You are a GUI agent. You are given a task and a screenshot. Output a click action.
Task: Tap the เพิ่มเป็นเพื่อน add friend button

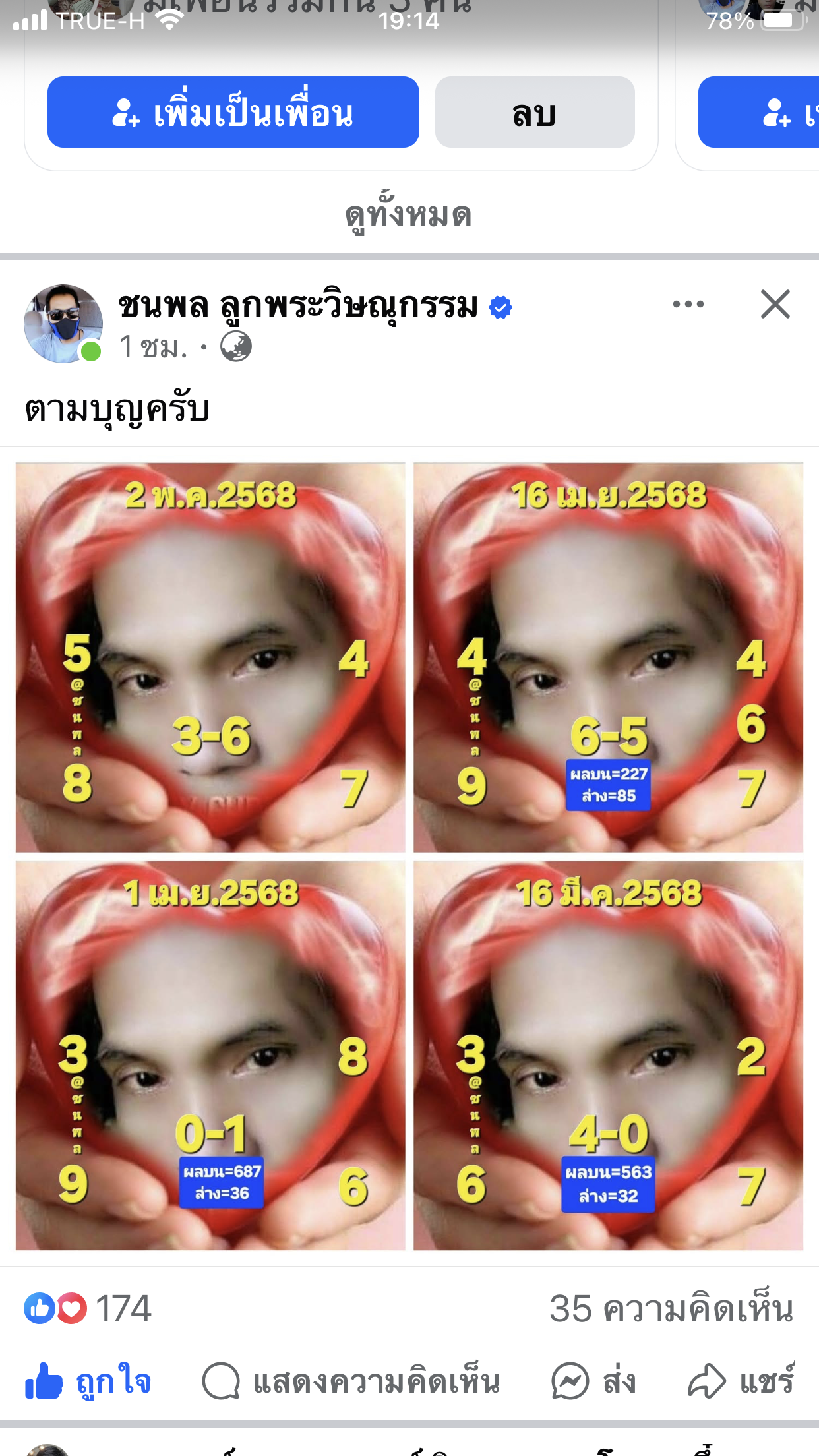(x=233, y=112)
